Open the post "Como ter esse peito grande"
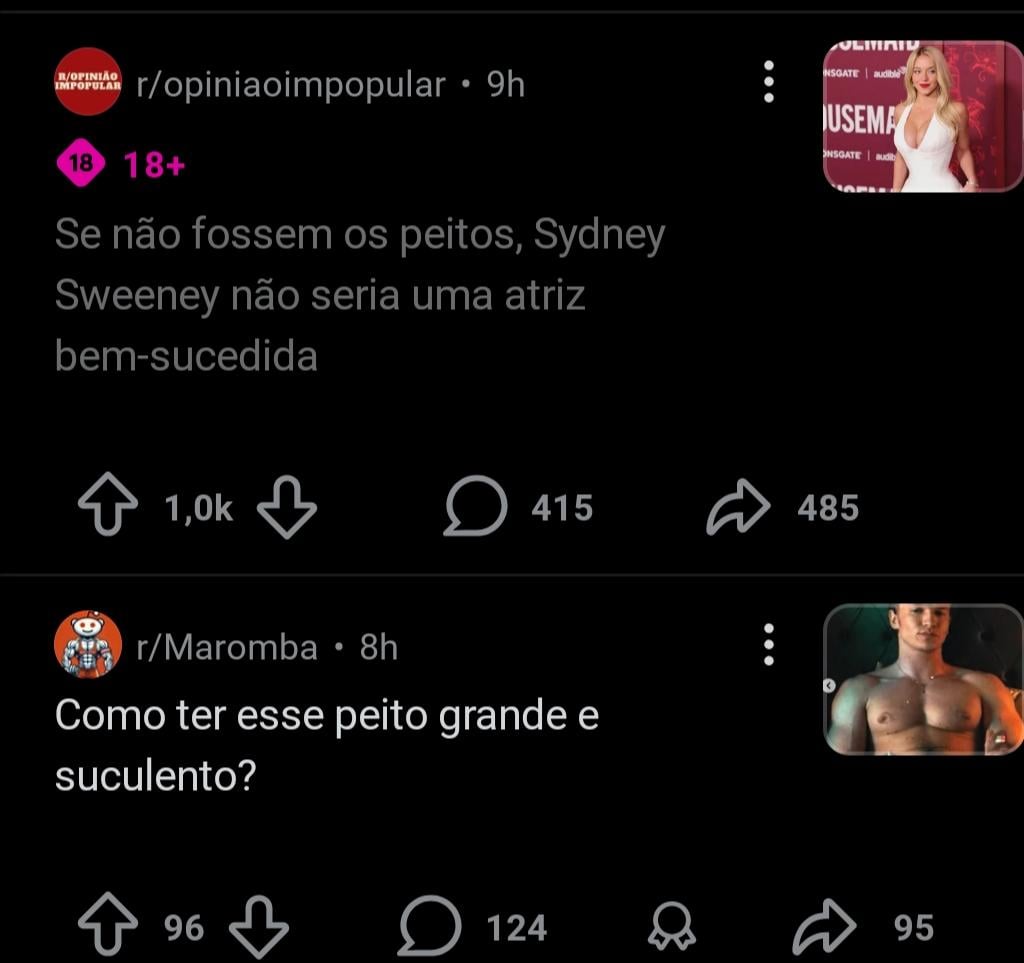The image size is (1024, 963). [326, 745]
